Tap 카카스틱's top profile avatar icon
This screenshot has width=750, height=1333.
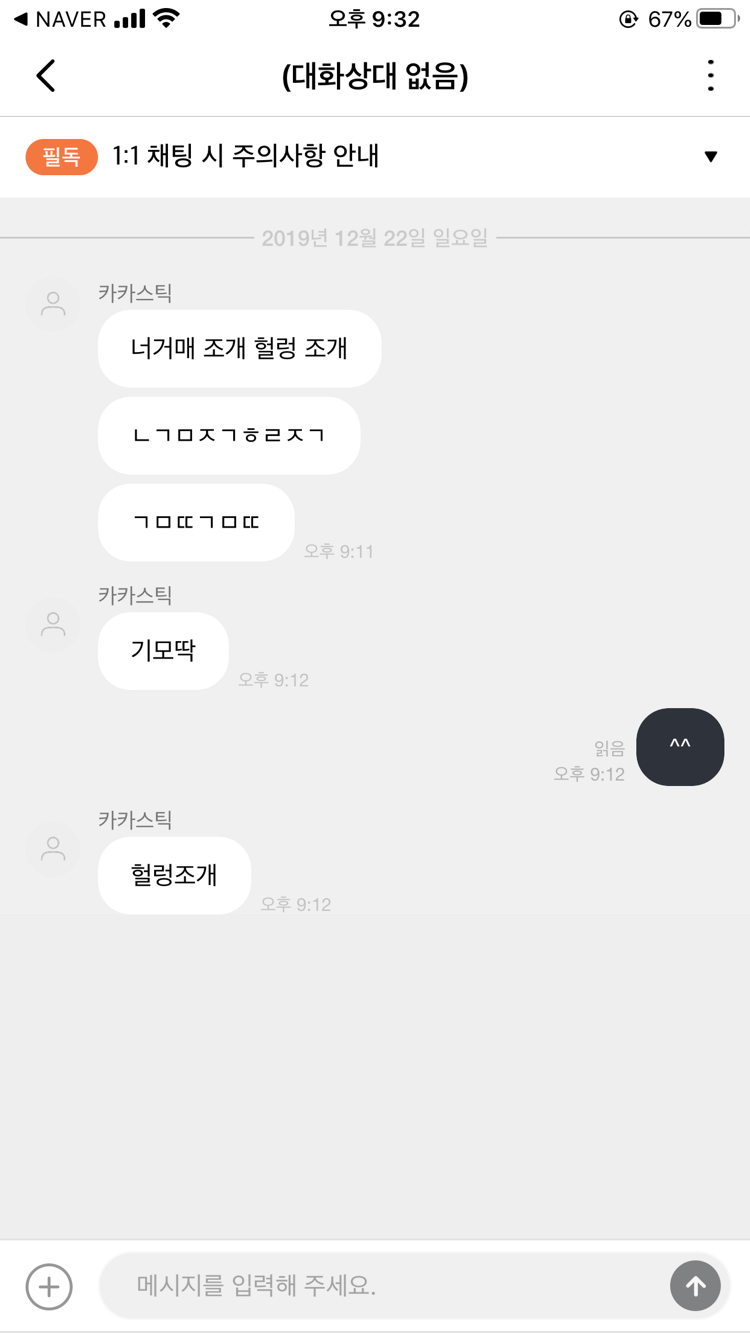[52, 305]
